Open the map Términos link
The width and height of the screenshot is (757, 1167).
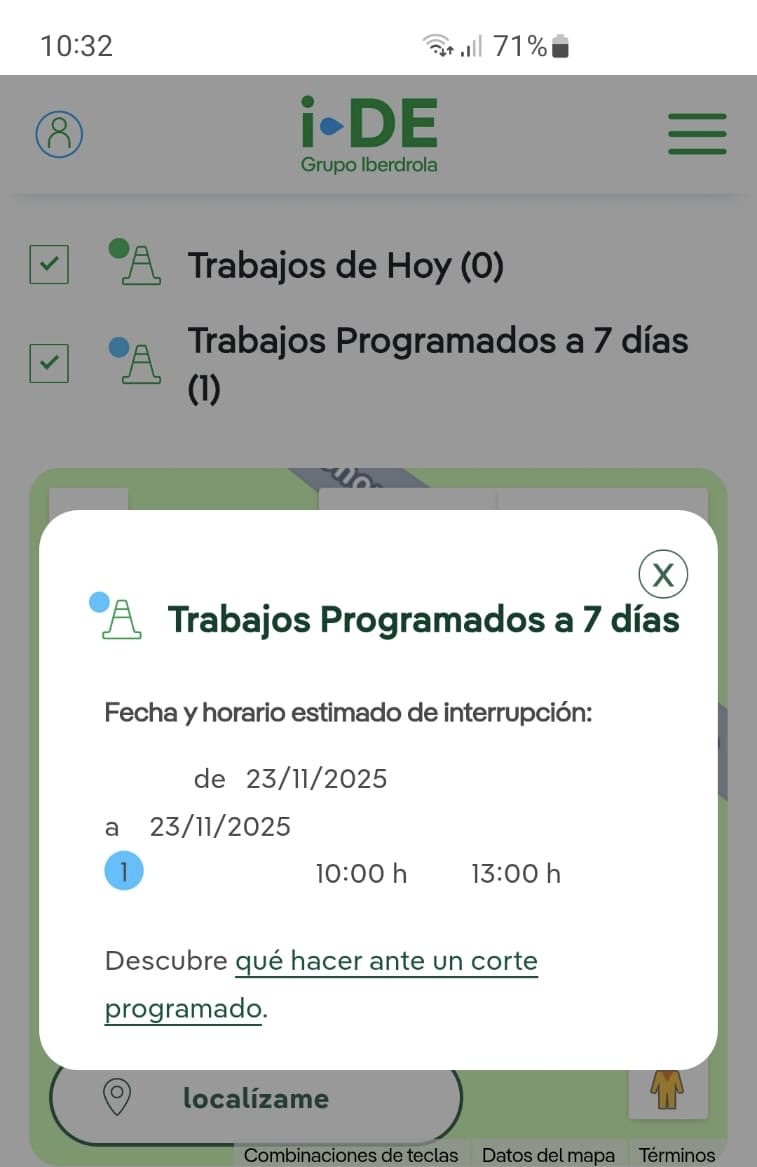pyautogui.click(x=677, y=1155)
